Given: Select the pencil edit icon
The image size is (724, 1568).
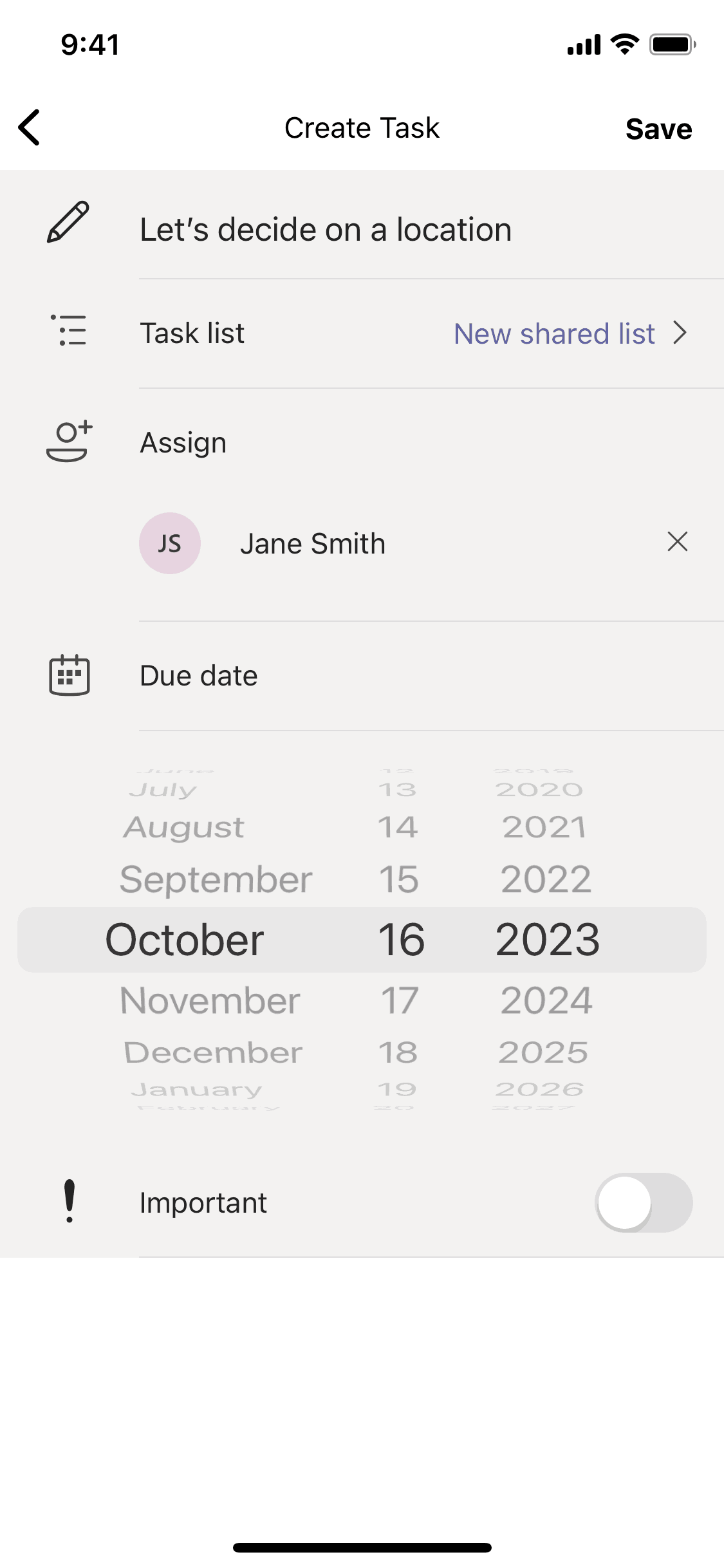Looking at the screenshot, I should click(x=68, y=227).
